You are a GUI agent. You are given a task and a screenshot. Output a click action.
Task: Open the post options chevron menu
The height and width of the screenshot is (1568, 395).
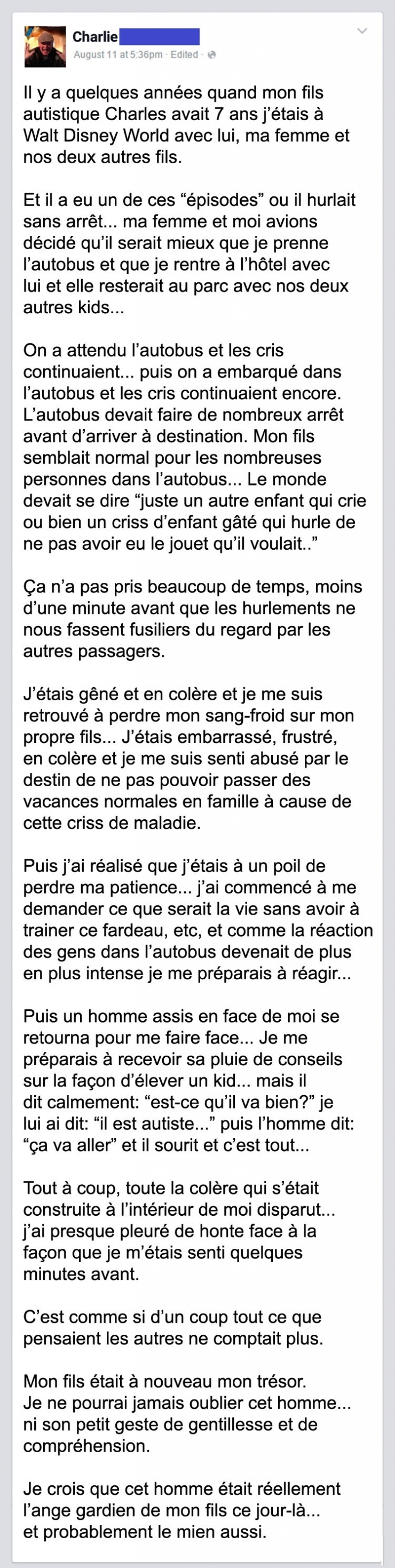tap(362, 31)
